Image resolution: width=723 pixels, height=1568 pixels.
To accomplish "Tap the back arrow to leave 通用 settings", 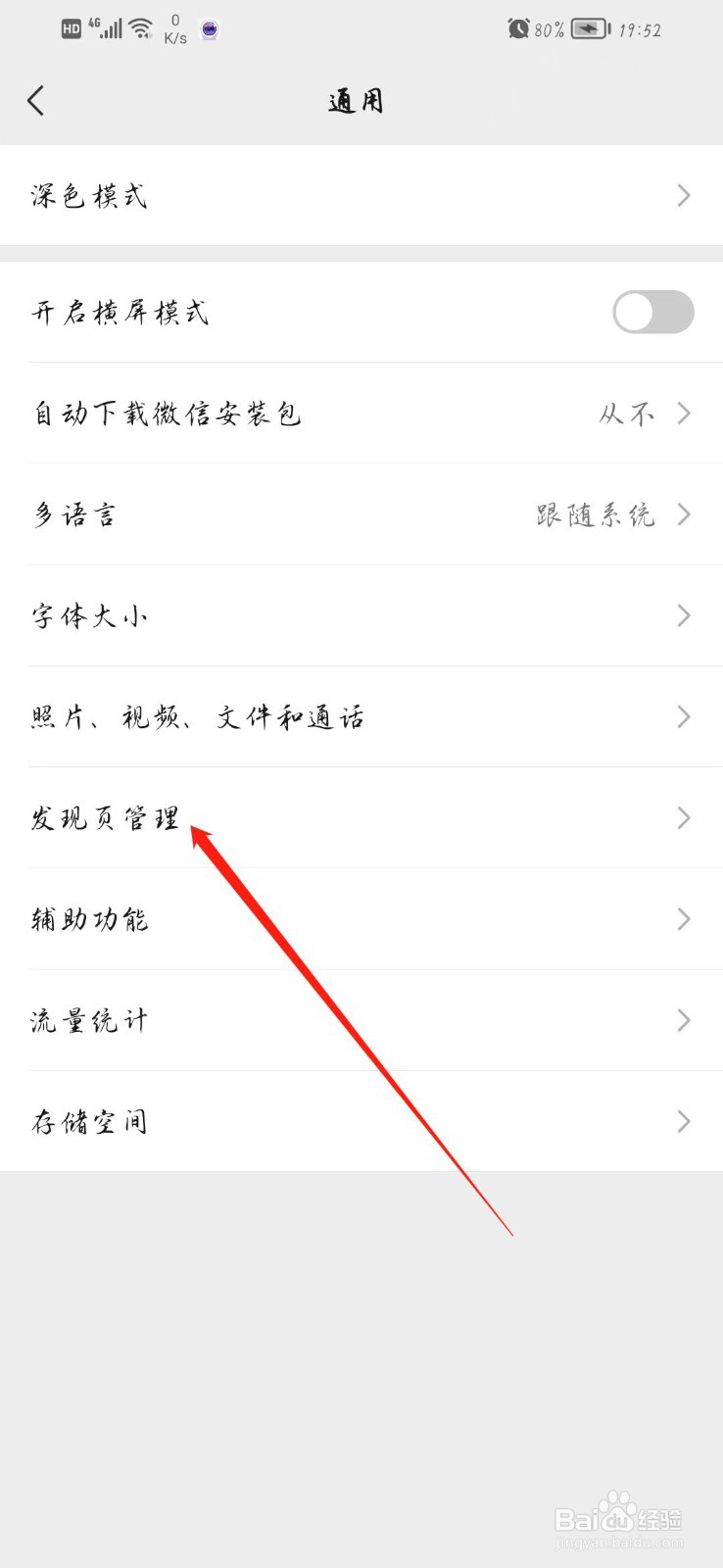I will 36,100.
